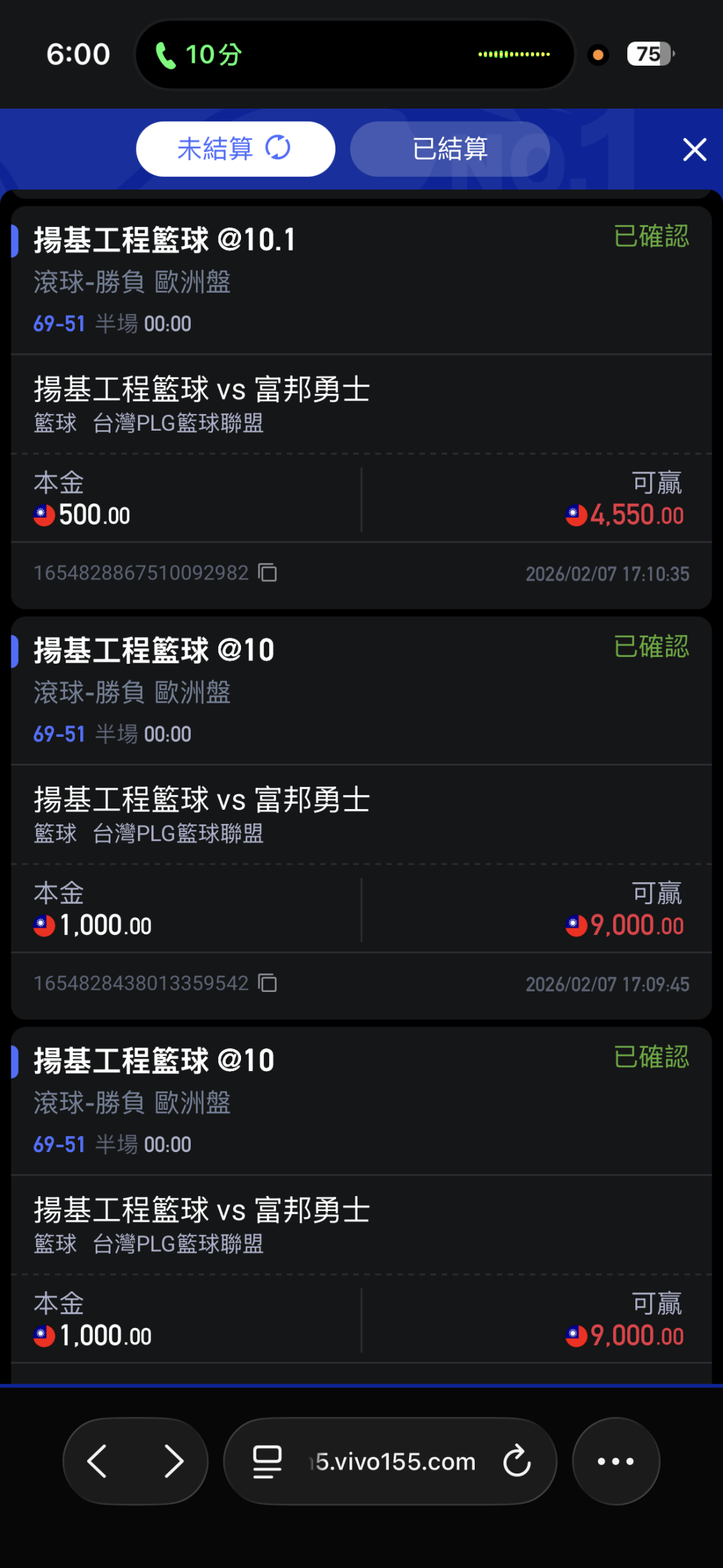
Task: Refresh the 未結算 tab
Action: (278, 148)
